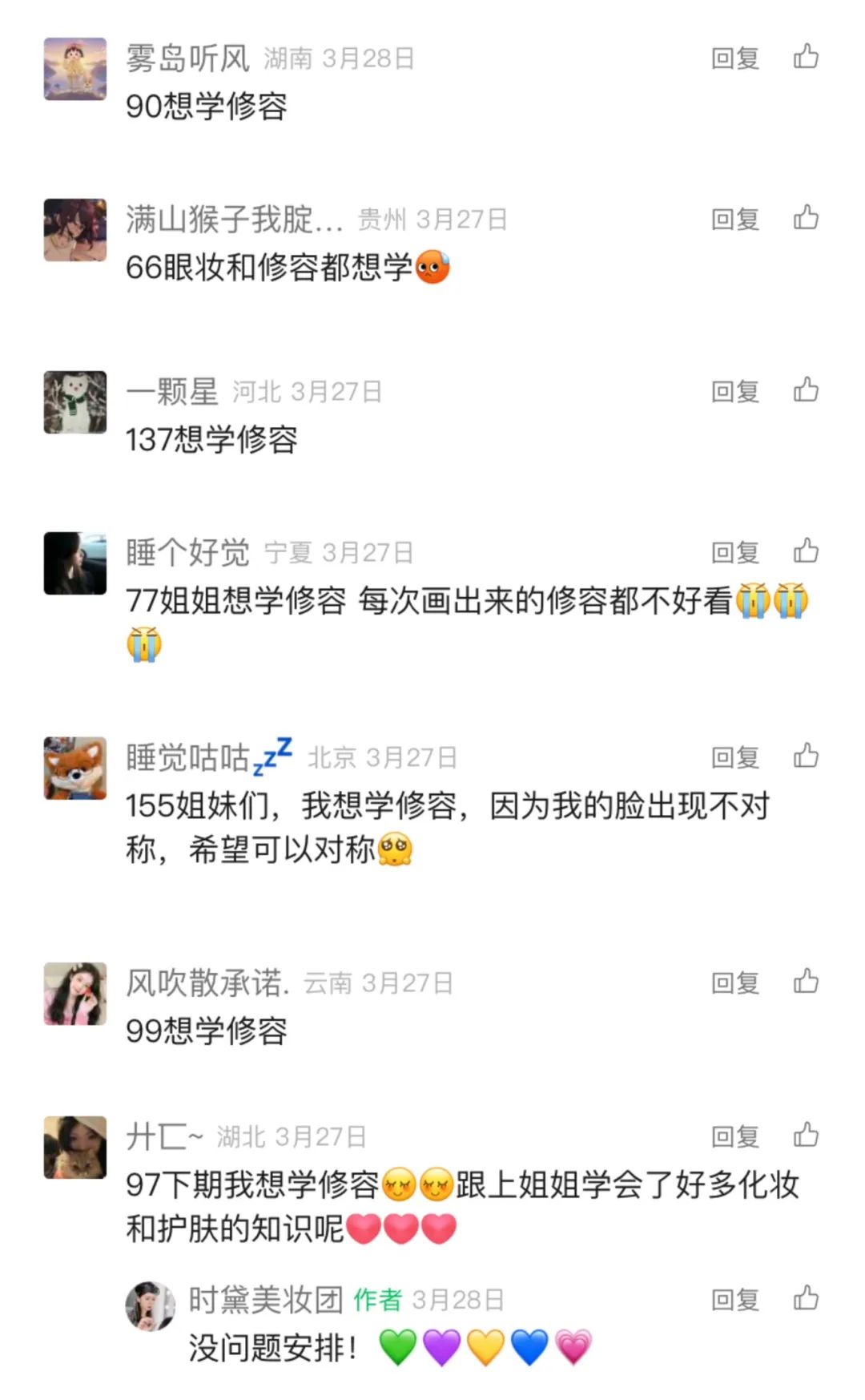Reply to 雾岛听风's comment
Screen dimensions: 865x1400
pyautogui.click(x=735, y=59)
